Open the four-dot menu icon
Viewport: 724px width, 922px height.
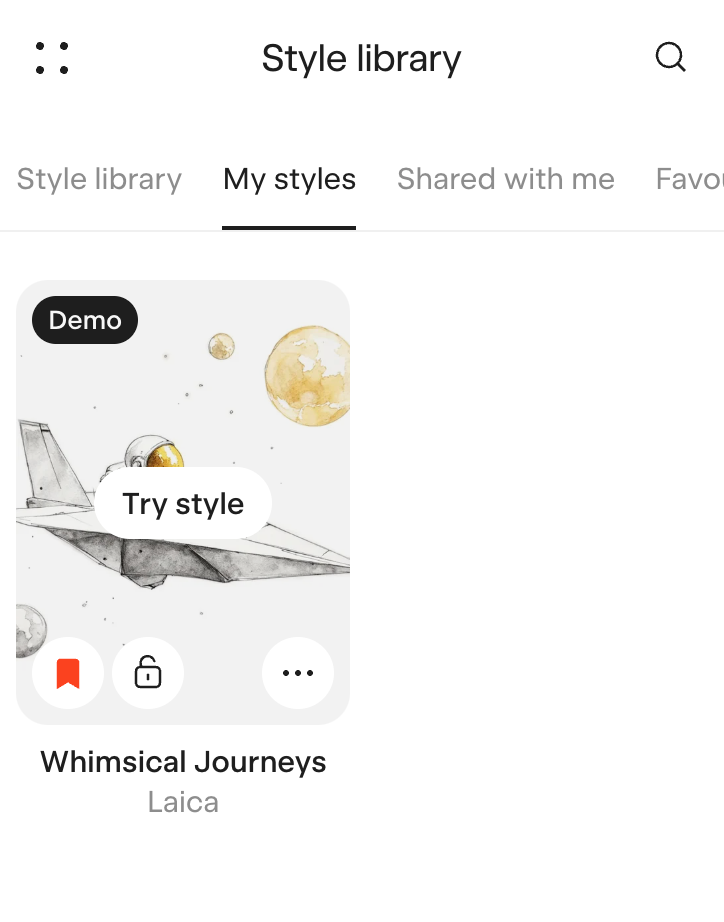pyautogui.click(x=52, y=58)
